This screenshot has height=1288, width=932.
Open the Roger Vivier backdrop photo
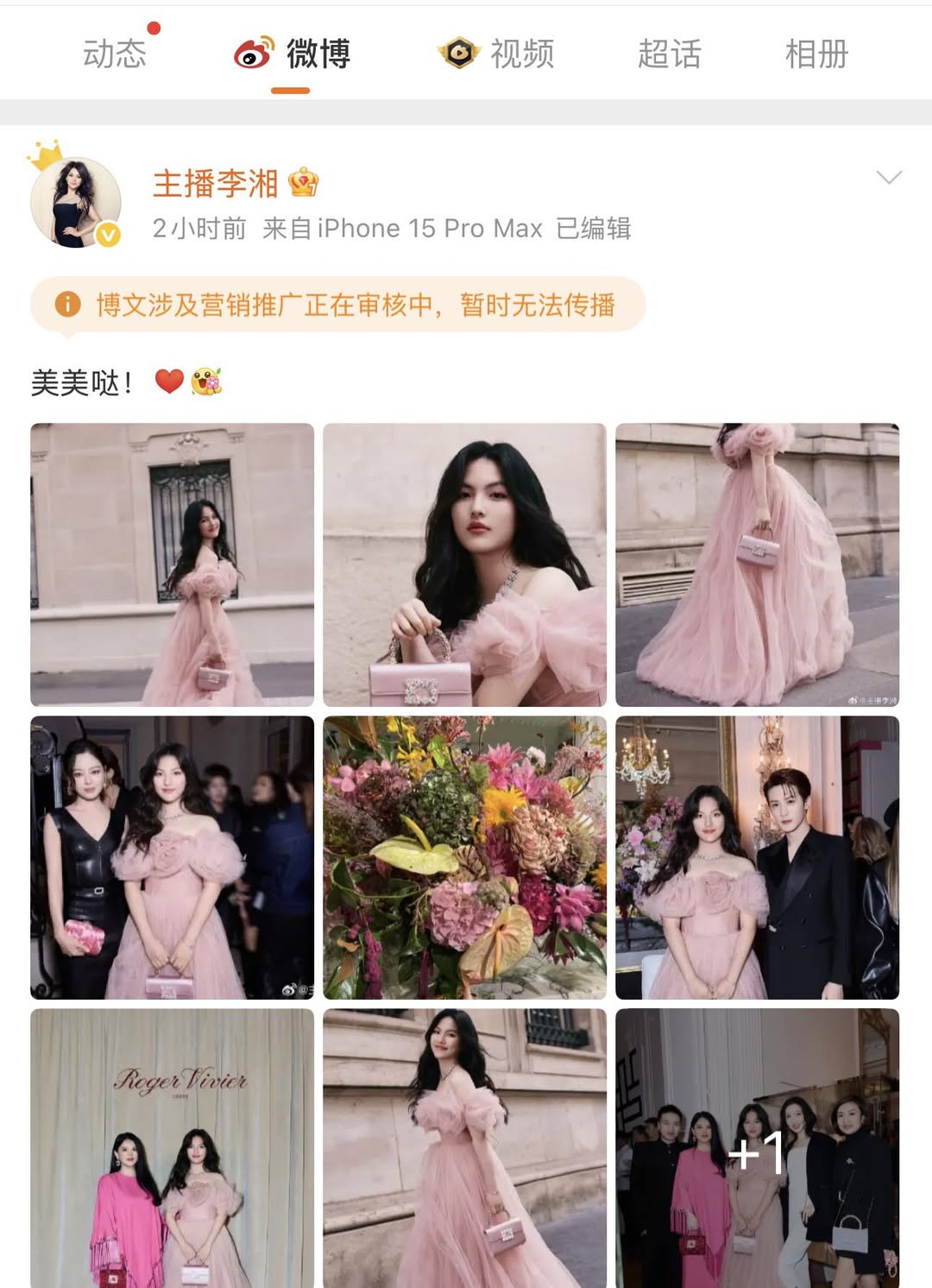(x=172, y=1146)
